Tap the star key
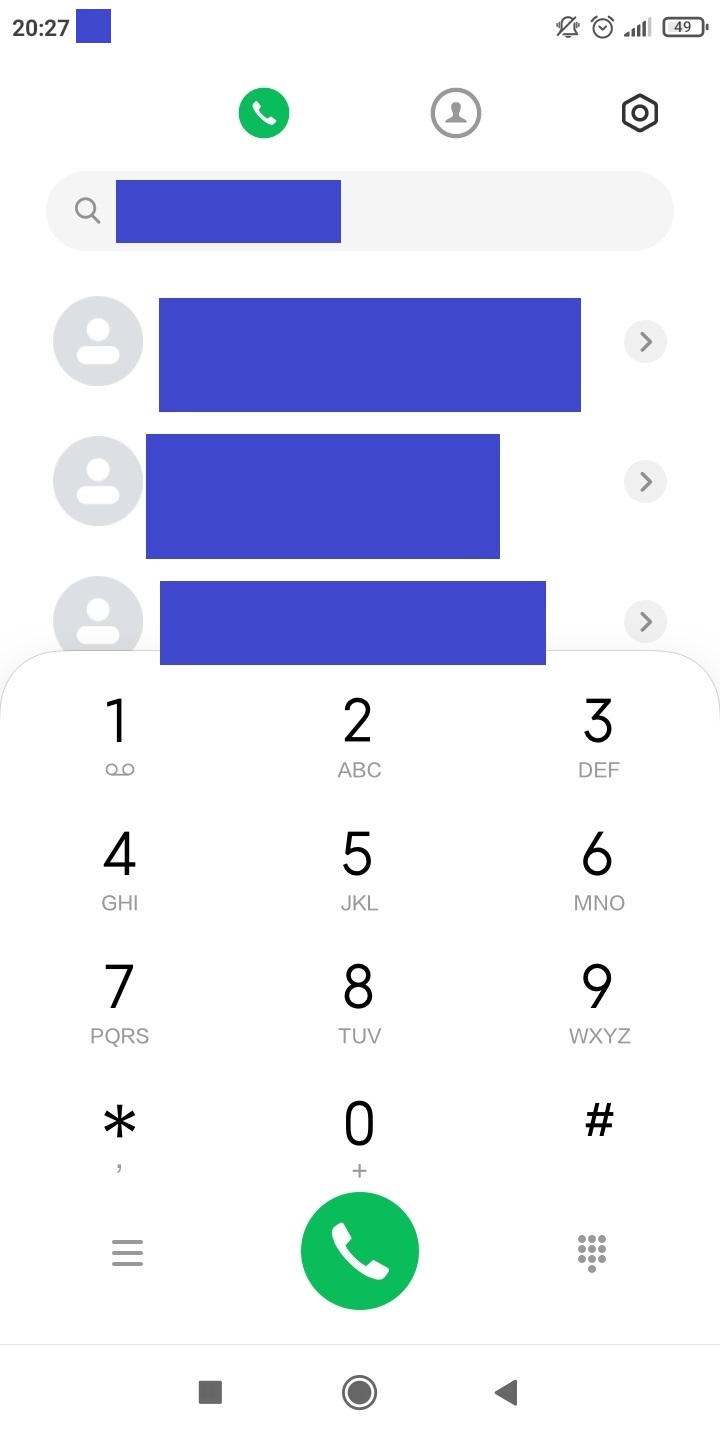 [119, 1135]
